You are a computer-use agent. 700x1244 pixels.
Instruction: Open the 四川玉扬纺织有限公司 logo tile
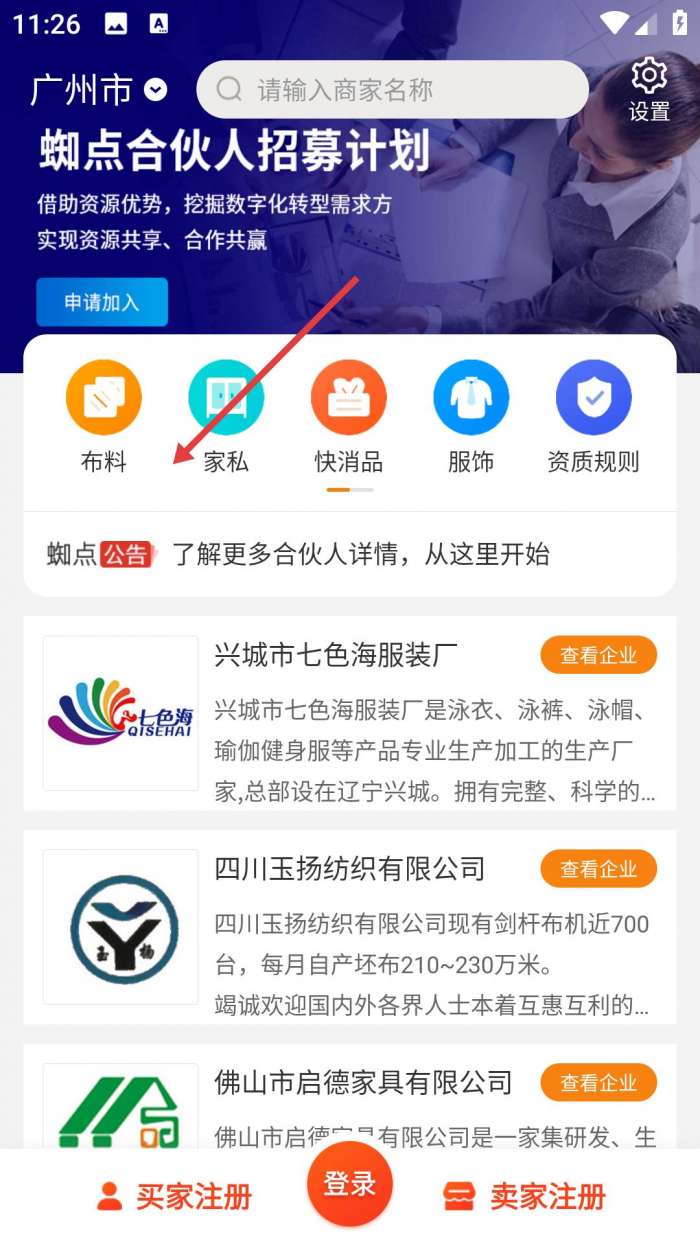[x=121, y=927]
